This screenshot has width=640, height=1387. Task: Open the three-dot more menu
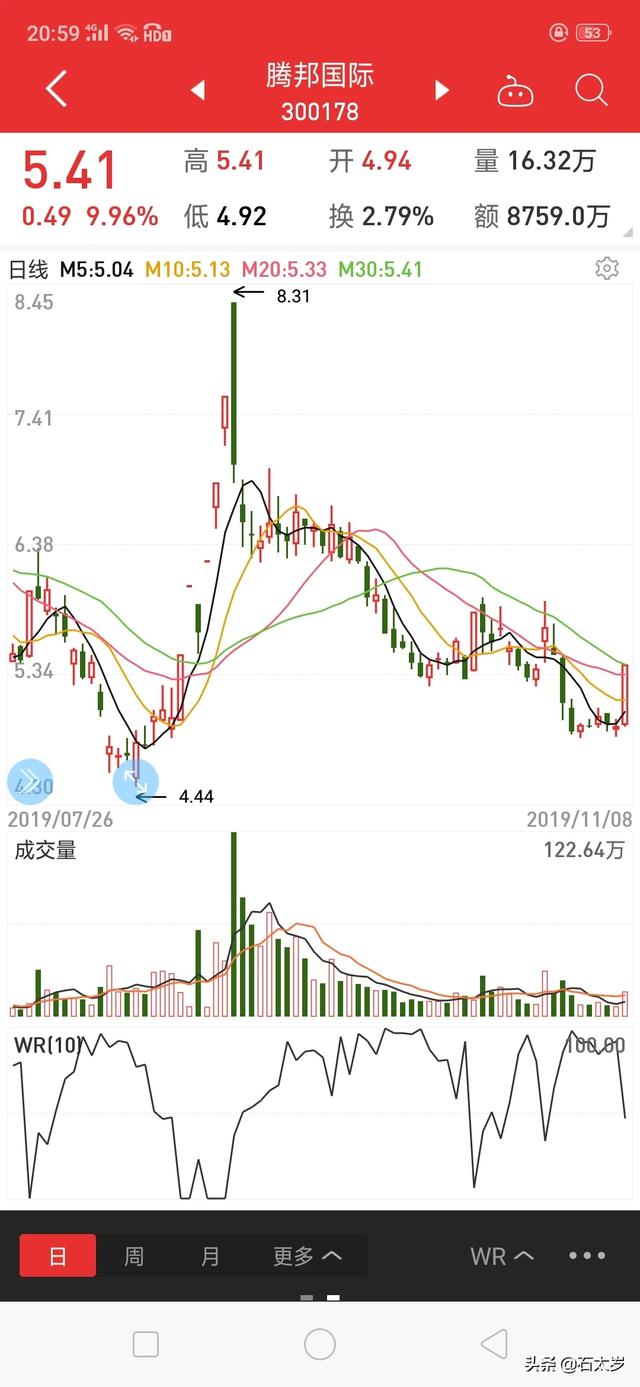click(587, 1255)
